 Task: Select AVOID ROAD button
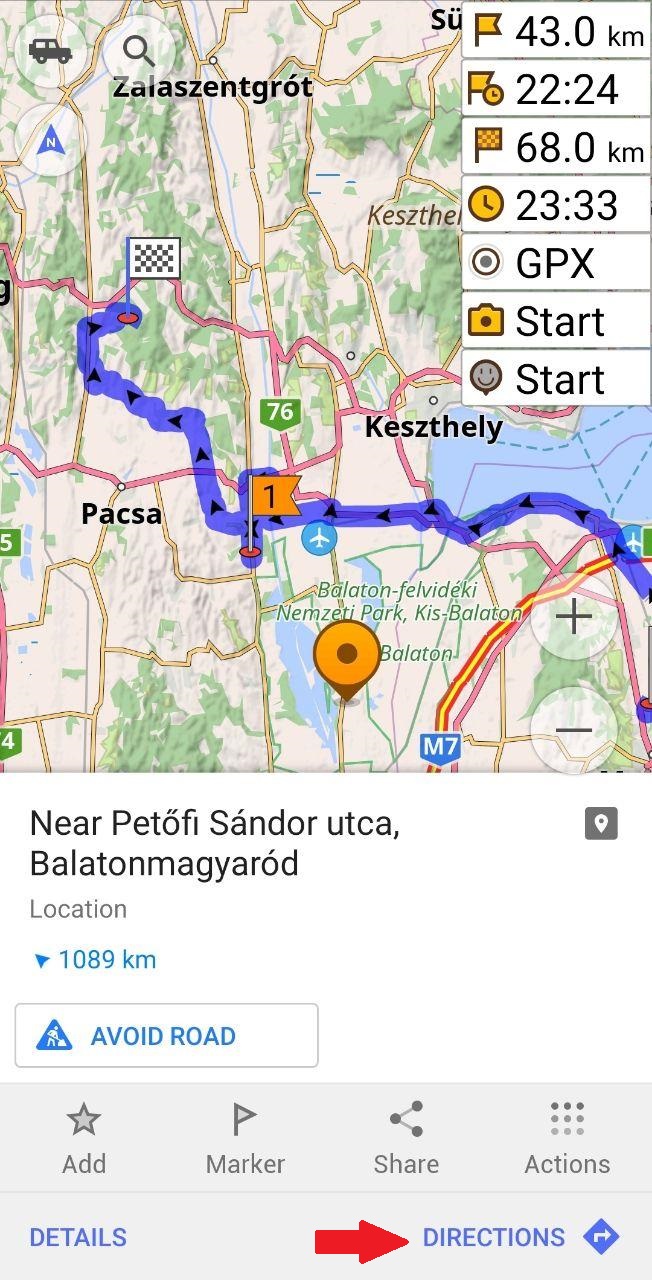tap(166, 1036)
